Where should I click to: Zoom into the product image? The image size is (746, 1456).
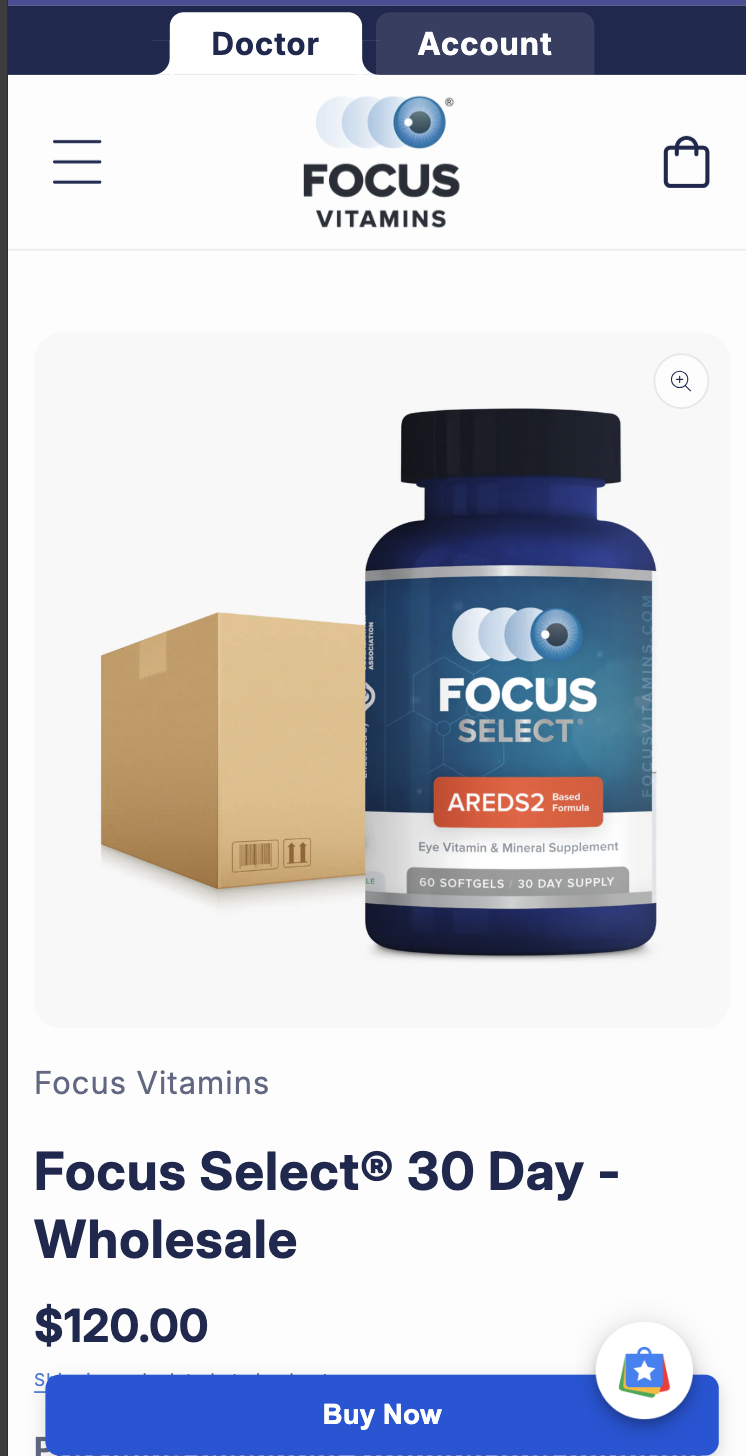click(x=681, y=381)
